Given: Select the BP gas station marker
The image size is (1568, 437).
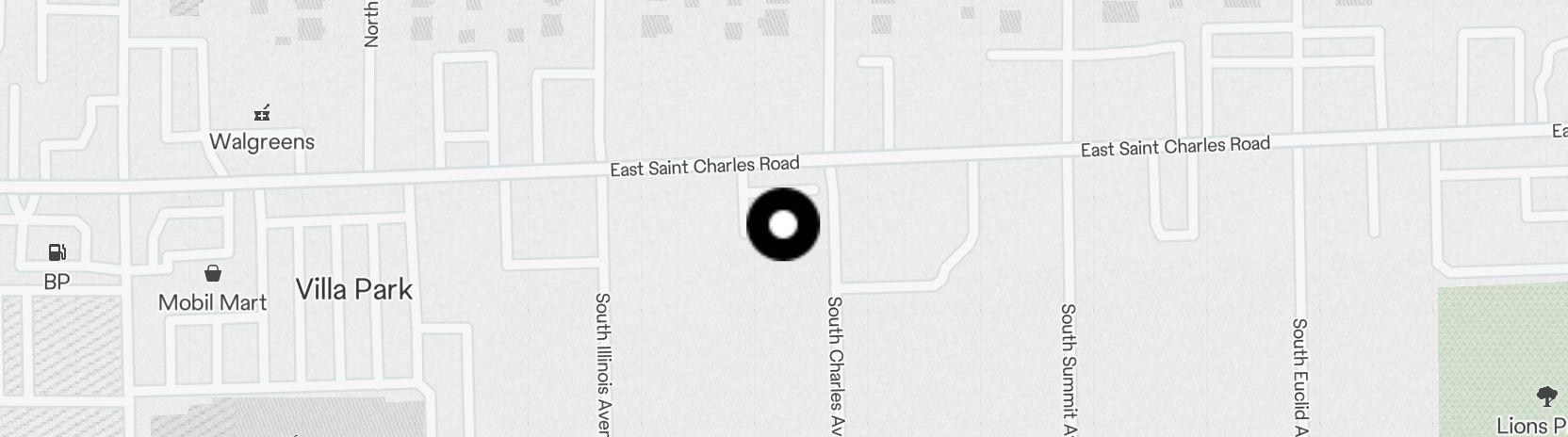Looking at the screenshot, I should (x=57, y=252).
